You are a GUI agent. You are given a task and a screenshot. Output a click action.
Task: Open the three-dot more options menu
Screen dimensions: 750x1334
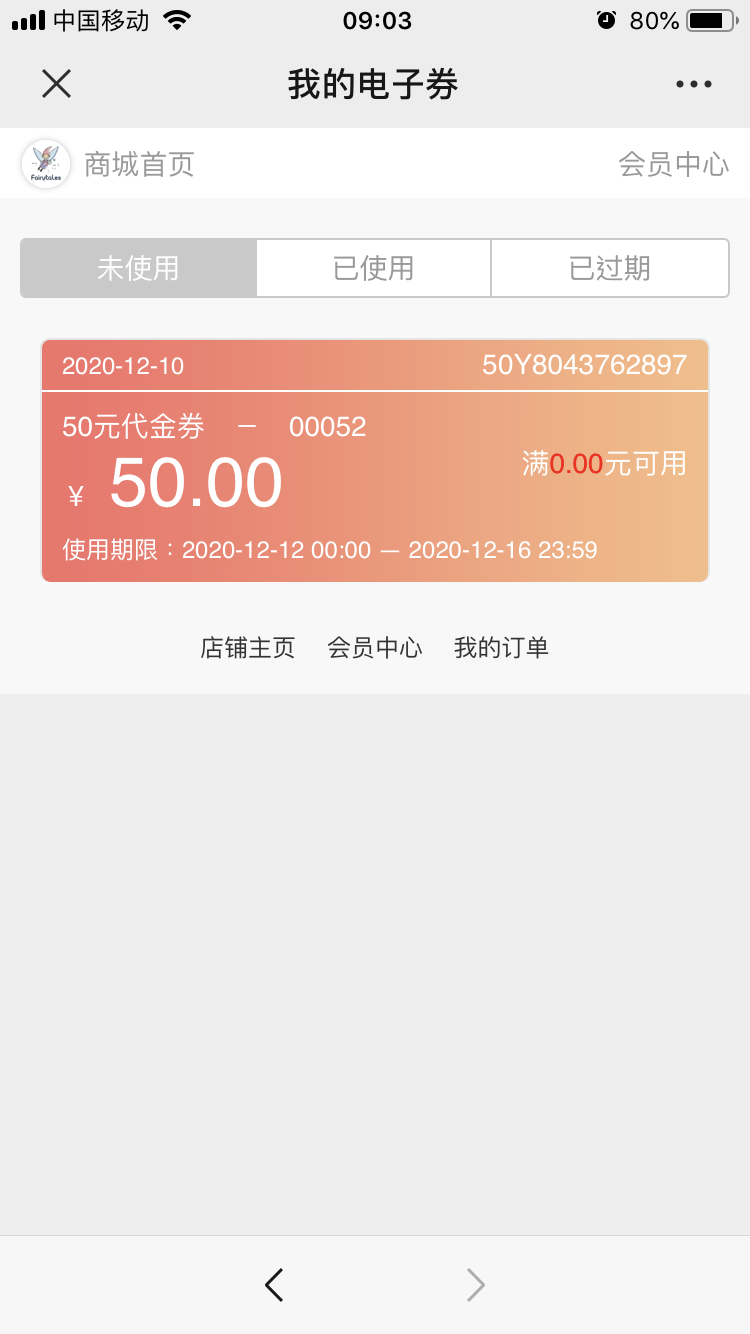(693, 84)
